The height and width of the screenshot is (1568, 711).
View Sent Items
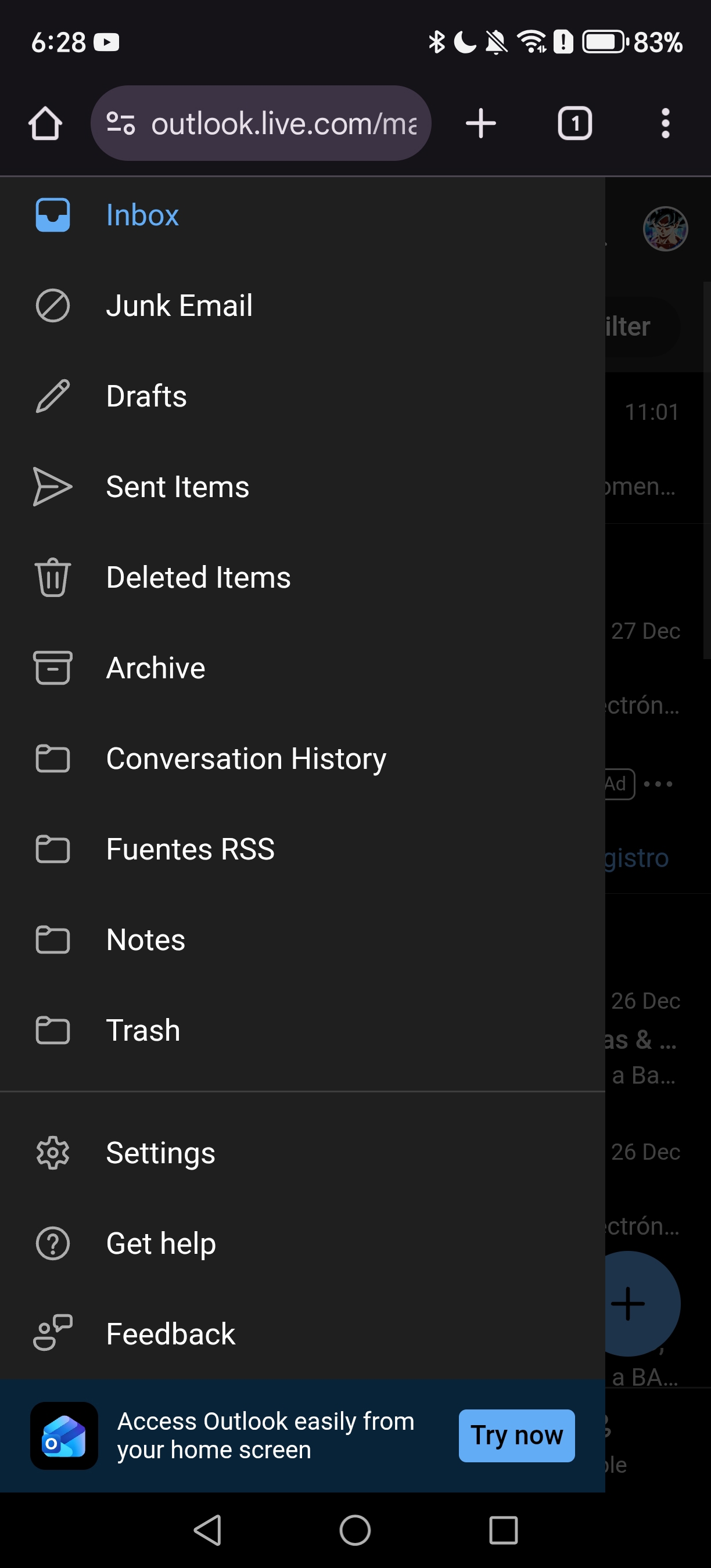pos(177,487)
